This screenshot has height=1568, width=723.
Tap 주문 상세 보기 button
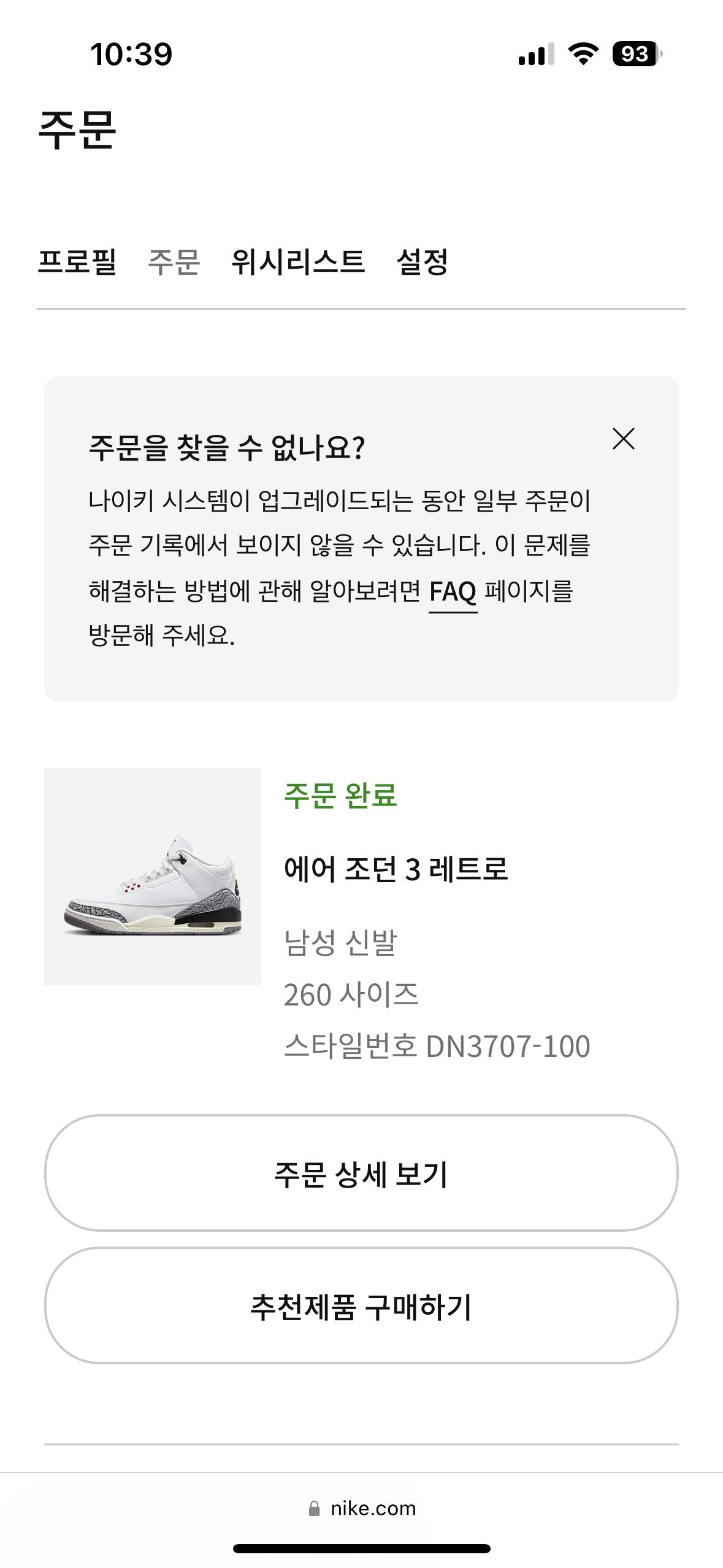coord(361,1173)
